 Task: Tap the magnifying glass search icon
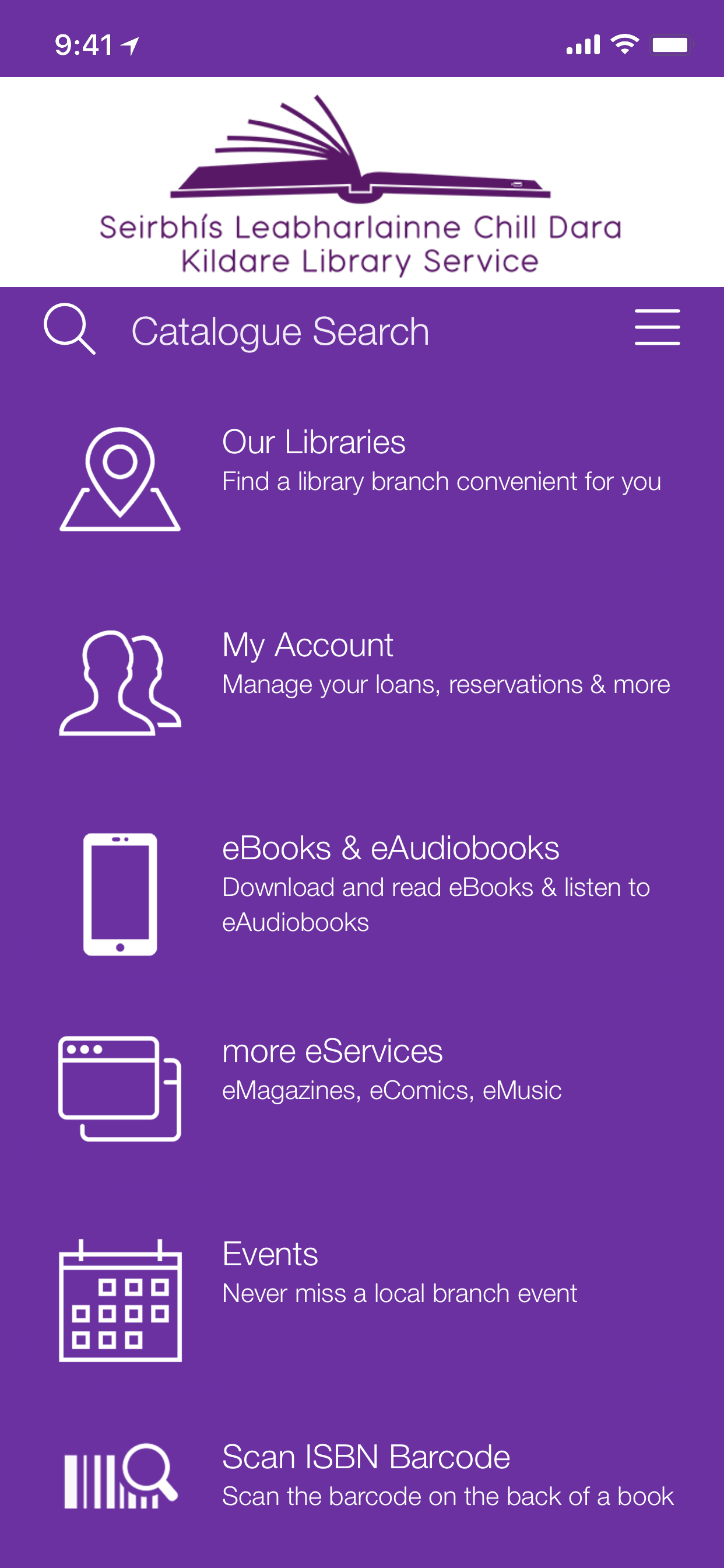(x=70, y=328)
